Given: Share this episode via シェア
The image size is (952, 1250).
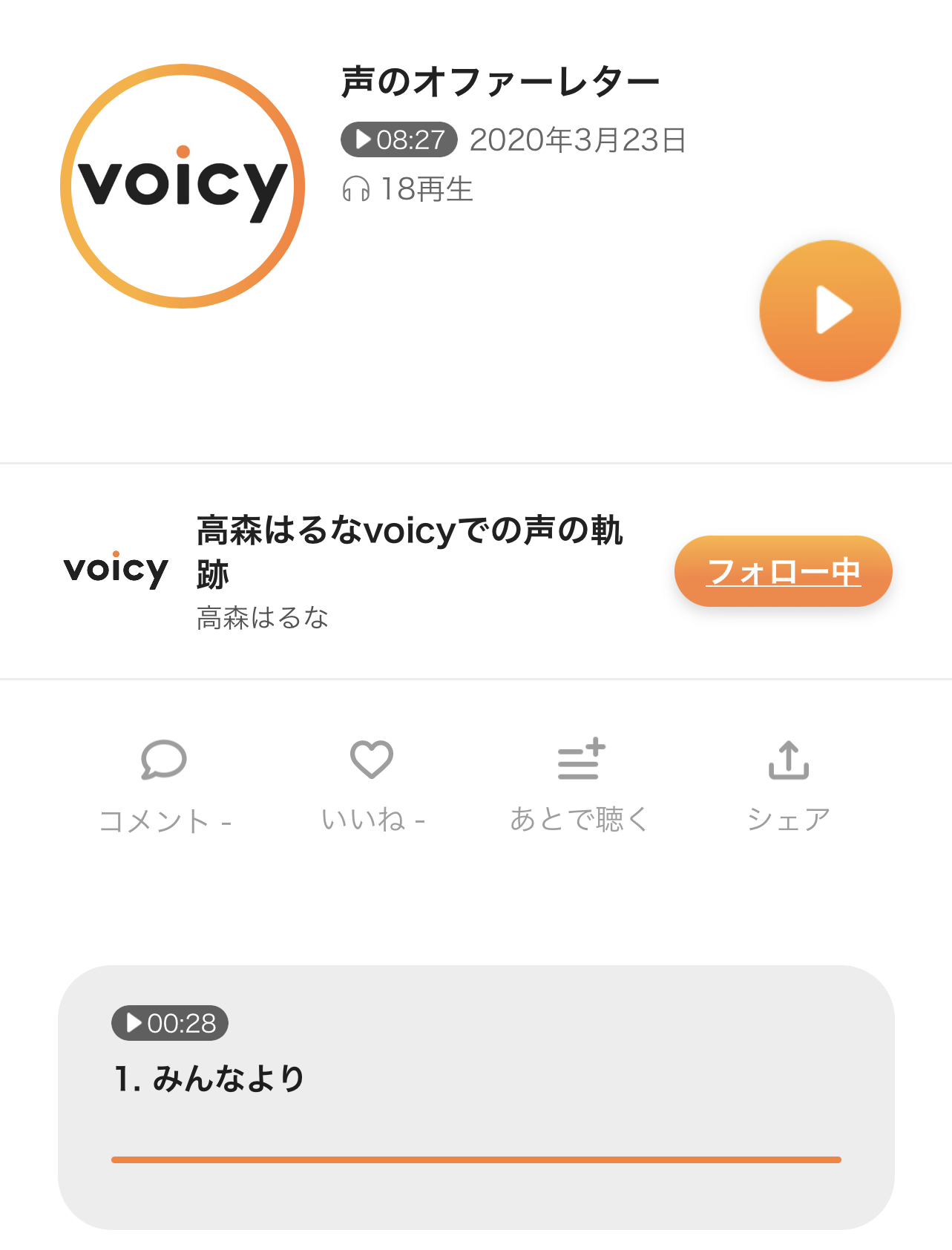Looking at the screenshot, I should 788,783.
